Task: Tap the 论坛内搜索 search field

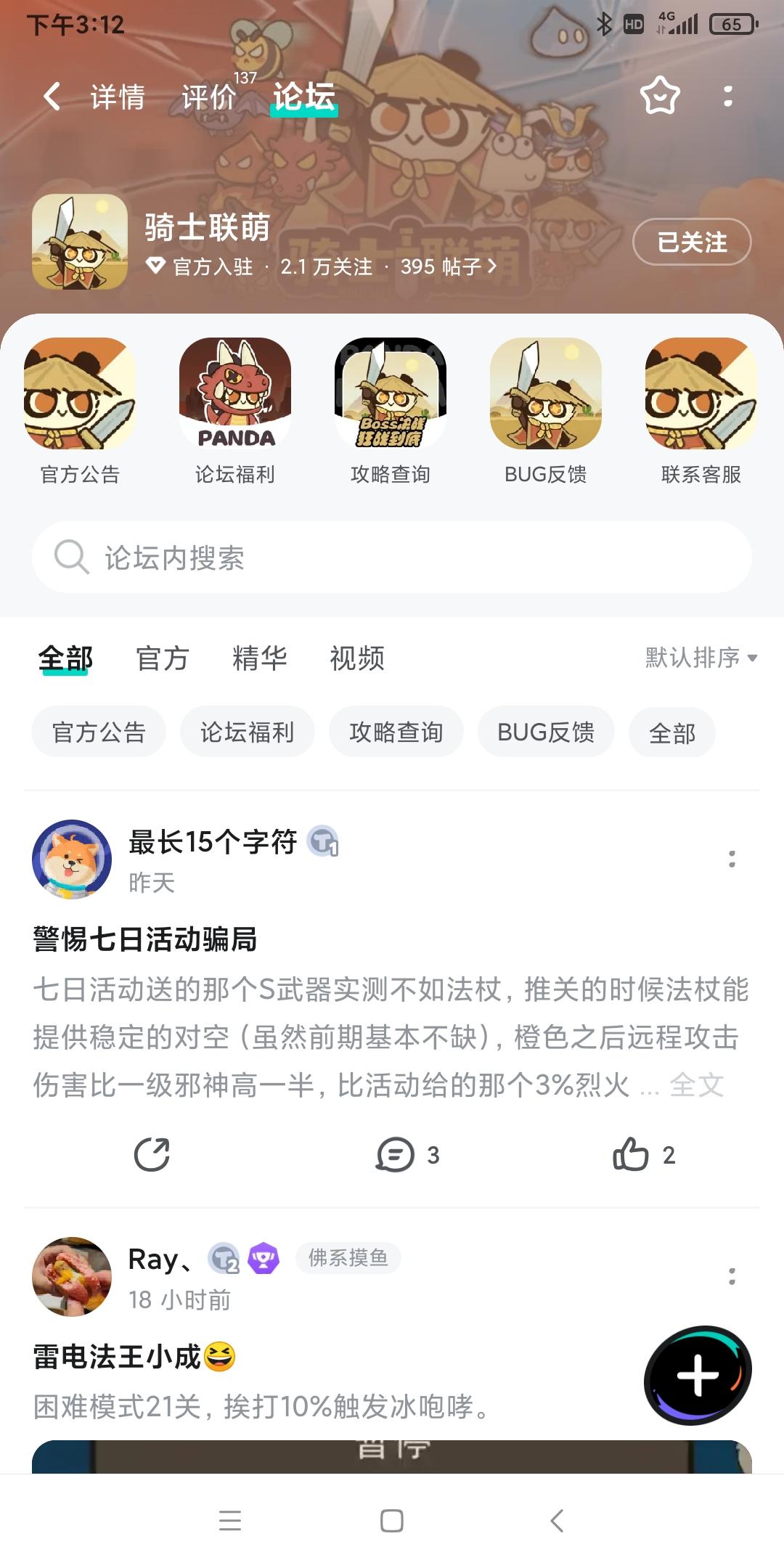Action: tap(392, 558)
